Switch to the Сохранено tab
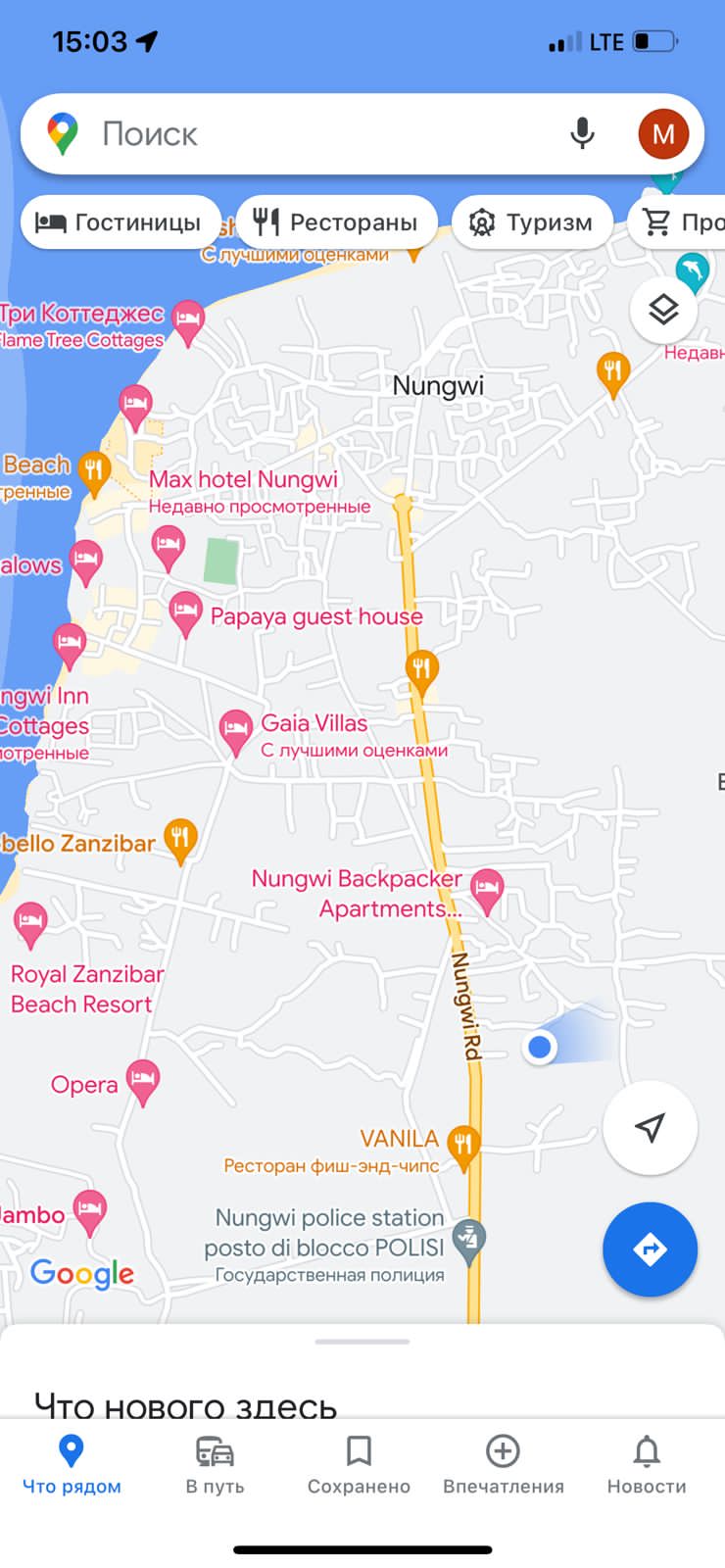 (x=359, y=1465)
